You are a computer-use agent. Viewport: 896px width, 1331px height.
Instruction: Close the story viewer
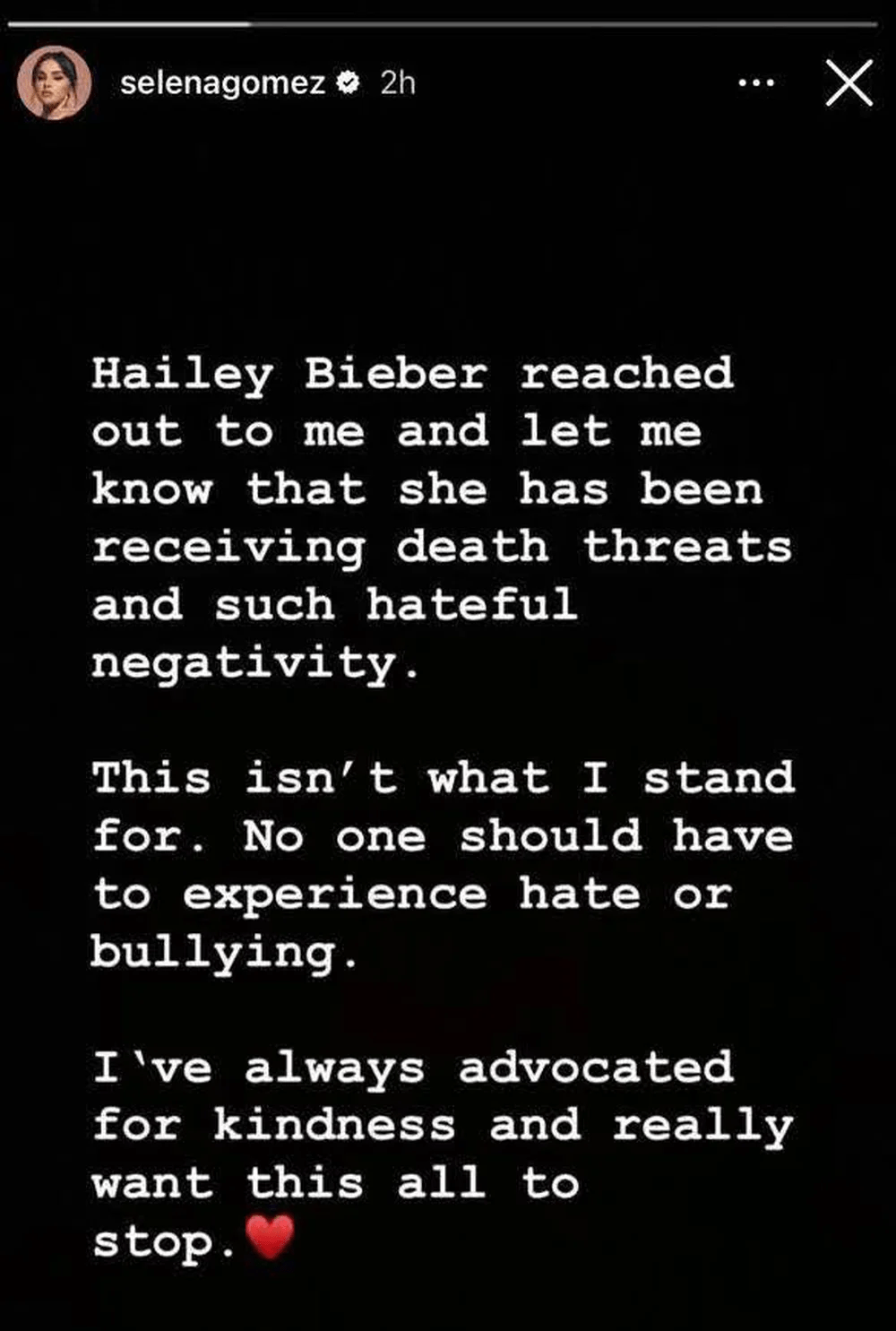[x=848, y=83]
